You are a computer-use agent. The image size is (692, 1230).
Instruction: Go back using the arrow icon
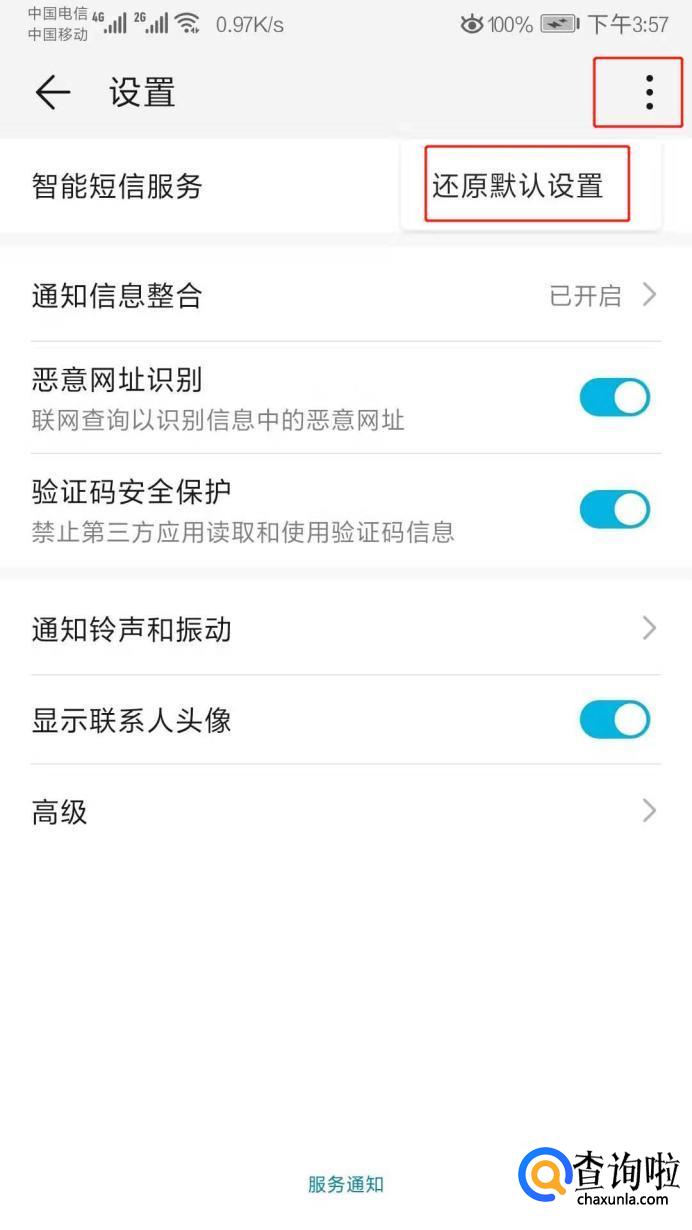(52, 93)
